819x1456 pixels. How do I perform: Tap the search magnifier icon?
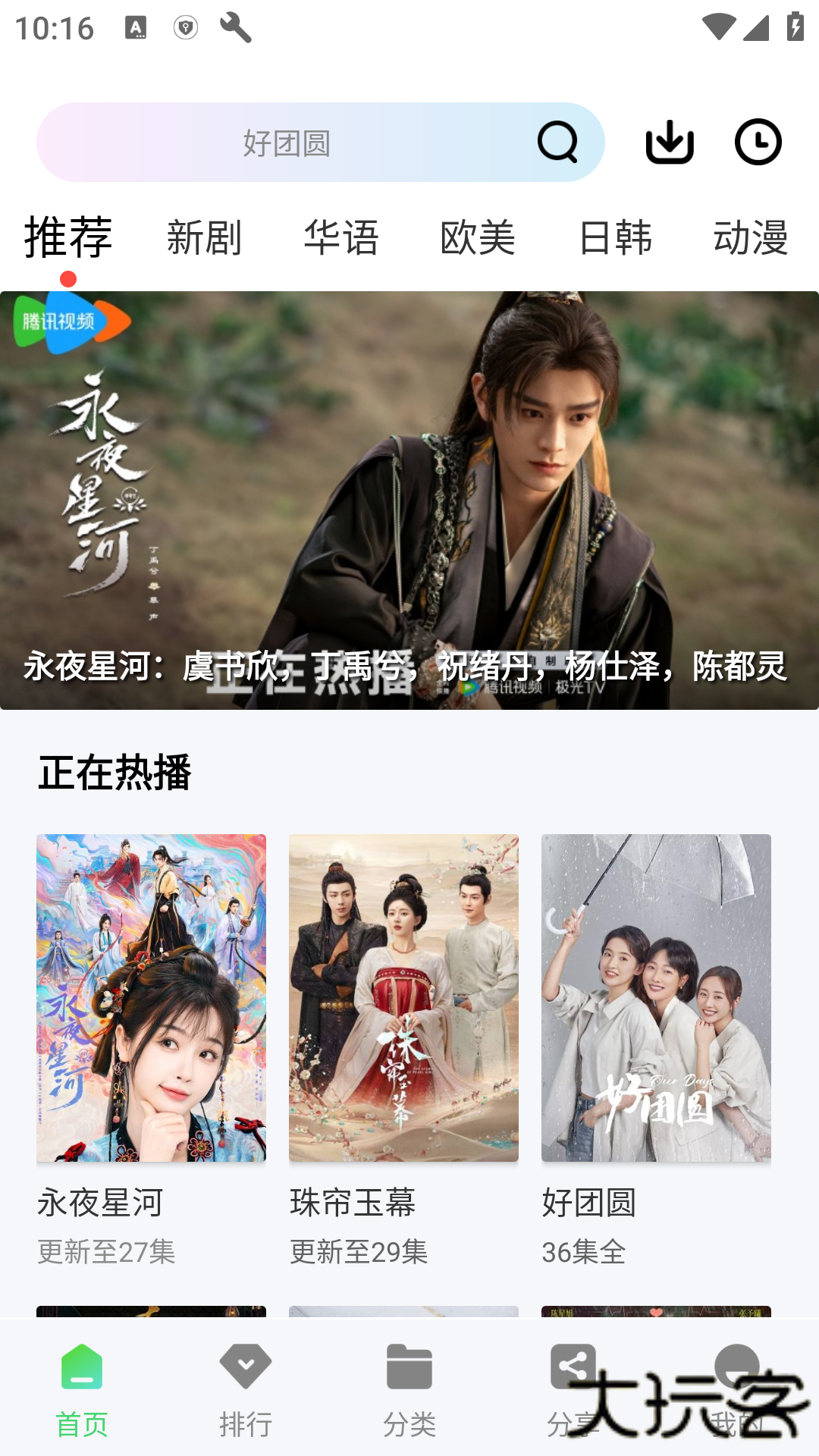[557, 141]
